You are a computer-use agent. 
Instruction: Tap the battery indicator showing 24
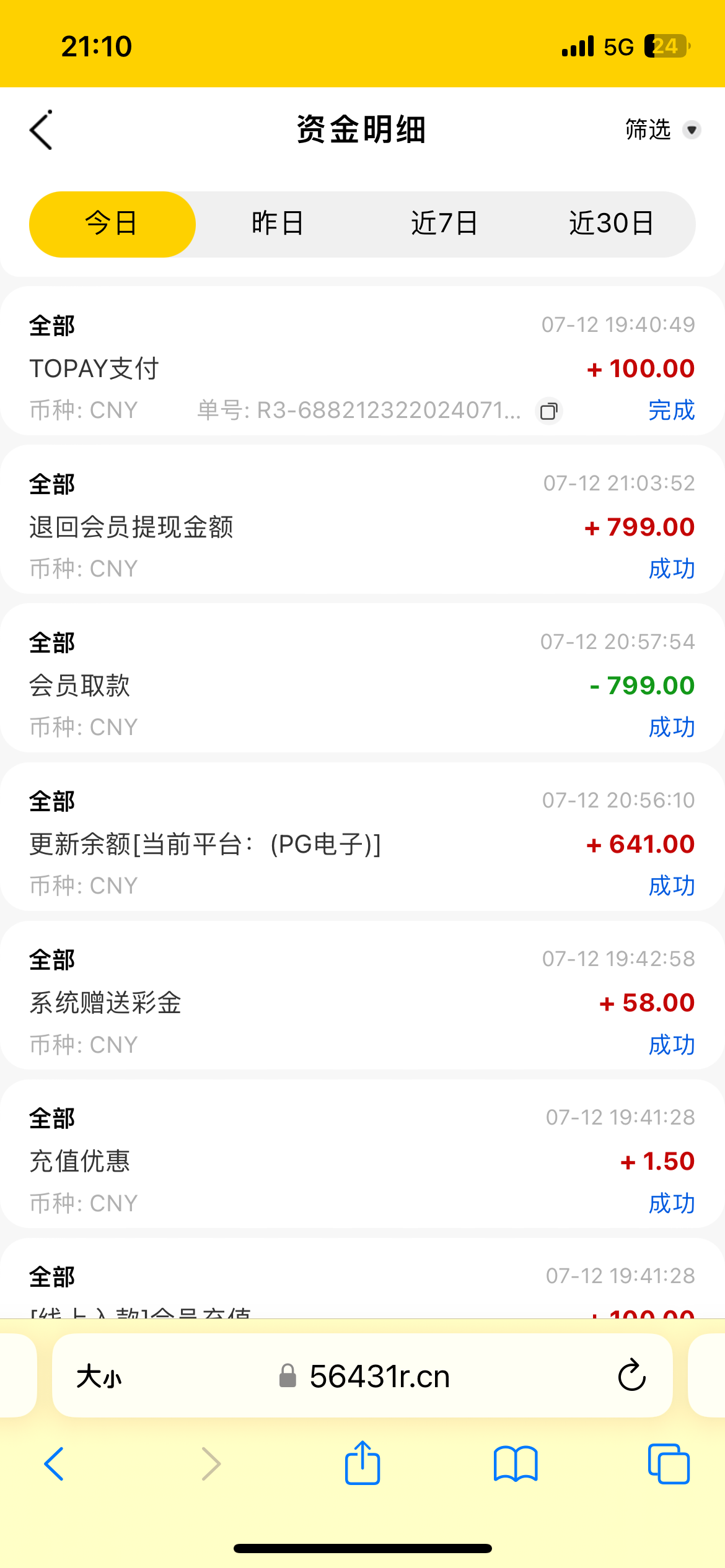tap(666, 45)
